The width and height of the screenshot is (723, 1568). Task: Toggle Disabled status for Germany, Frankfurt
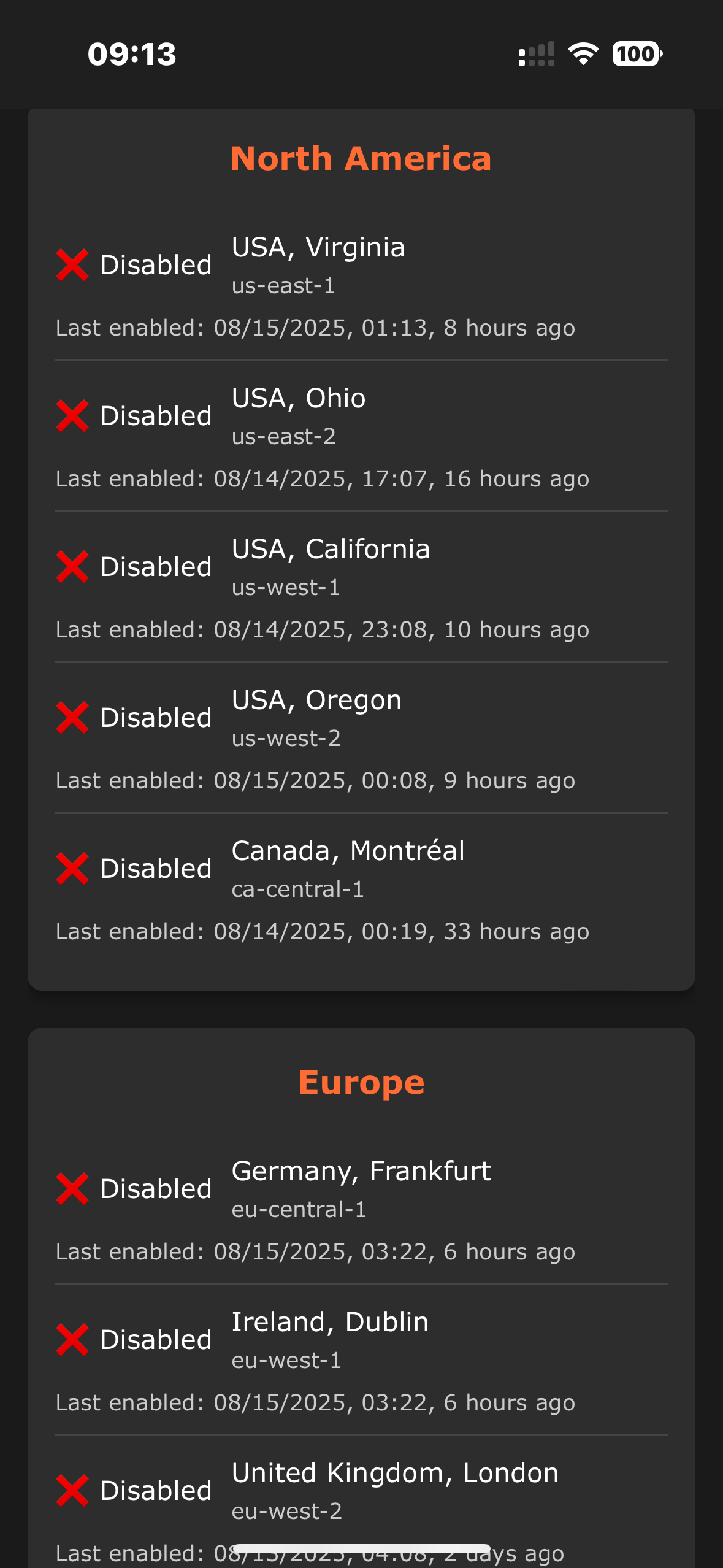click(x=134, y=1189)
